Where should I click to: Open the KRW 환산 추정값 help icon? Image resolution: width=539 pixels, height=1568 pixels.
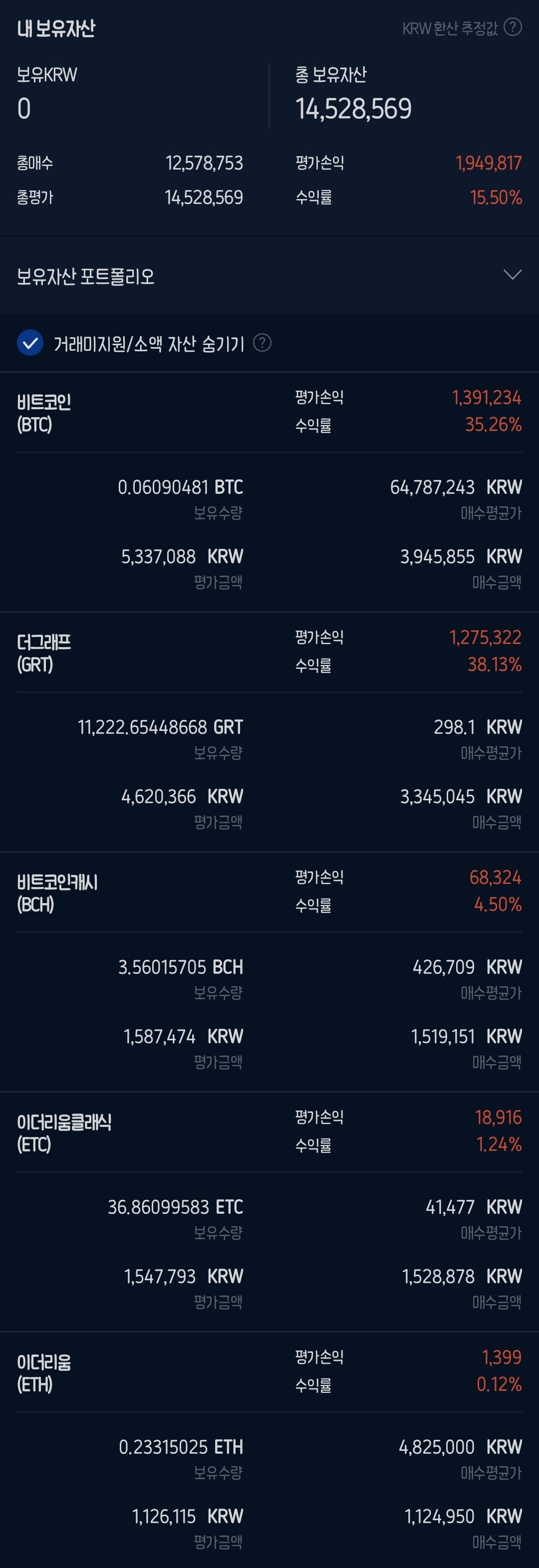[513, 27]
